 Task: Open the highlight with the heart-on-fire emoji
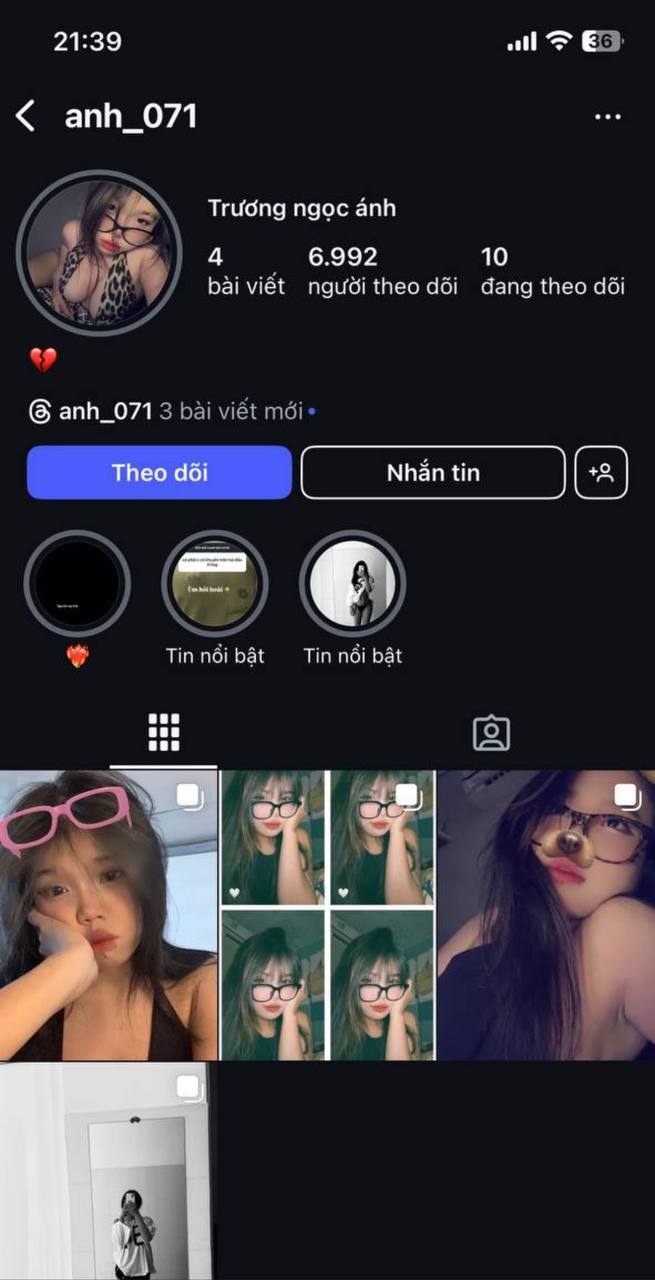point(77,584)
